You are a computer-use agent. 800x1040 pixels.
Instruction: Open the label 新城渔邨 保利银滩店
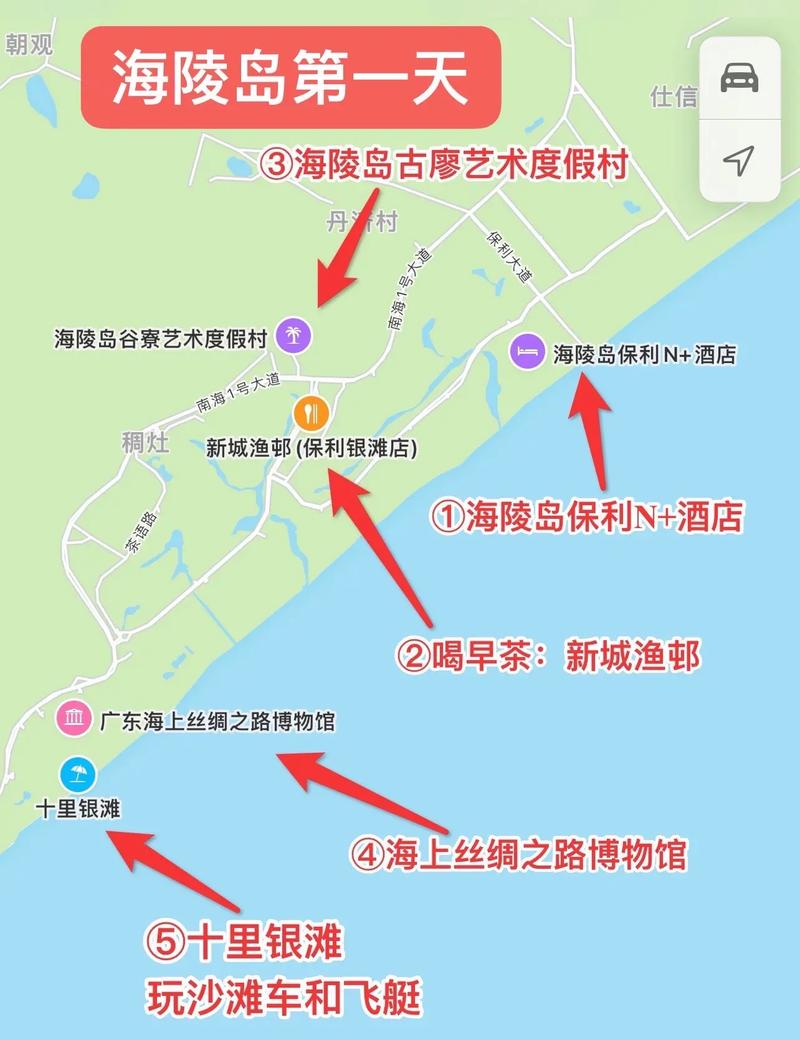coord(312,450)
